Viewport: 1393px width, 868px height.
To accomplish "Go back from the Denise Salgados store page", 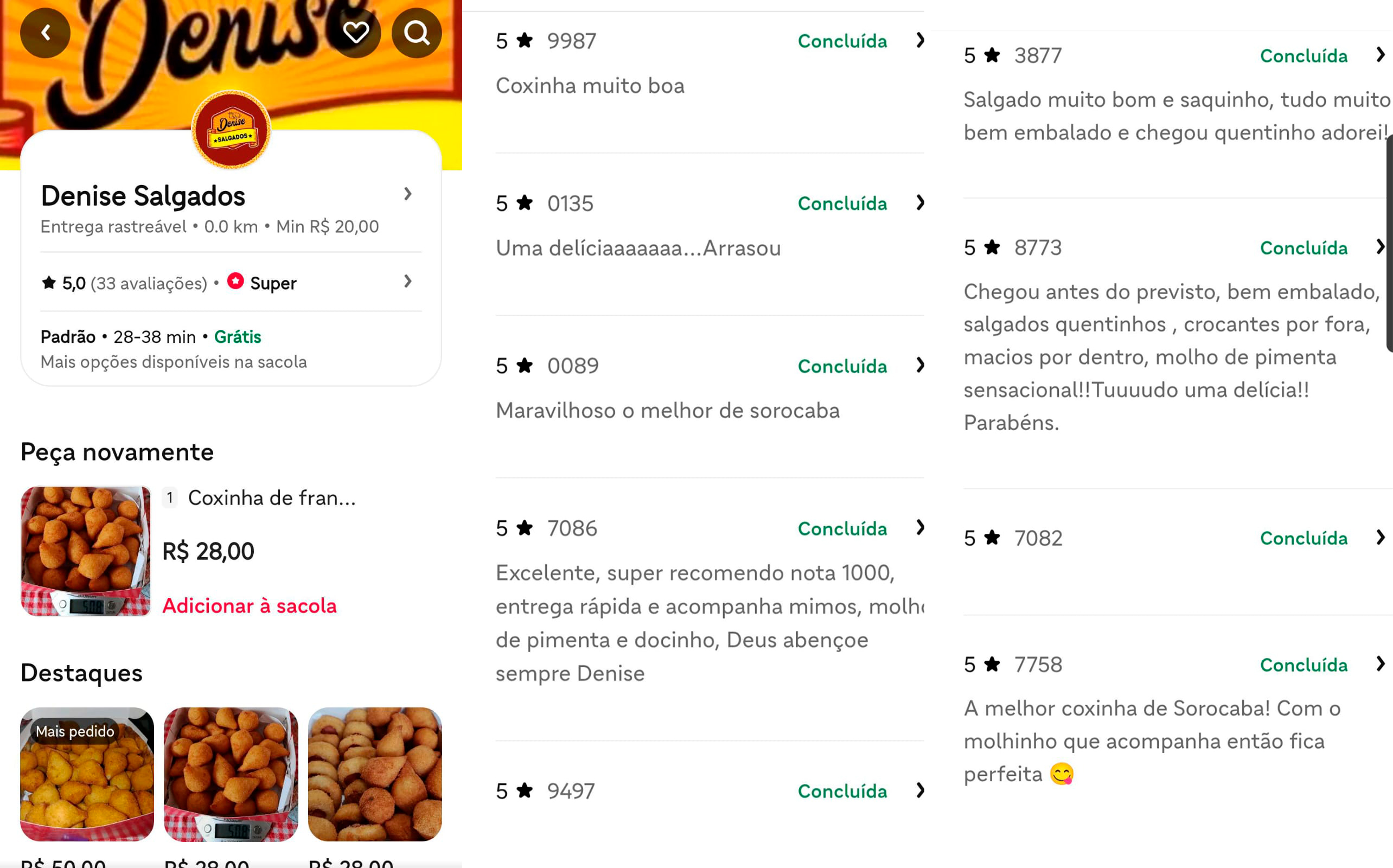I will click(46, 33).
